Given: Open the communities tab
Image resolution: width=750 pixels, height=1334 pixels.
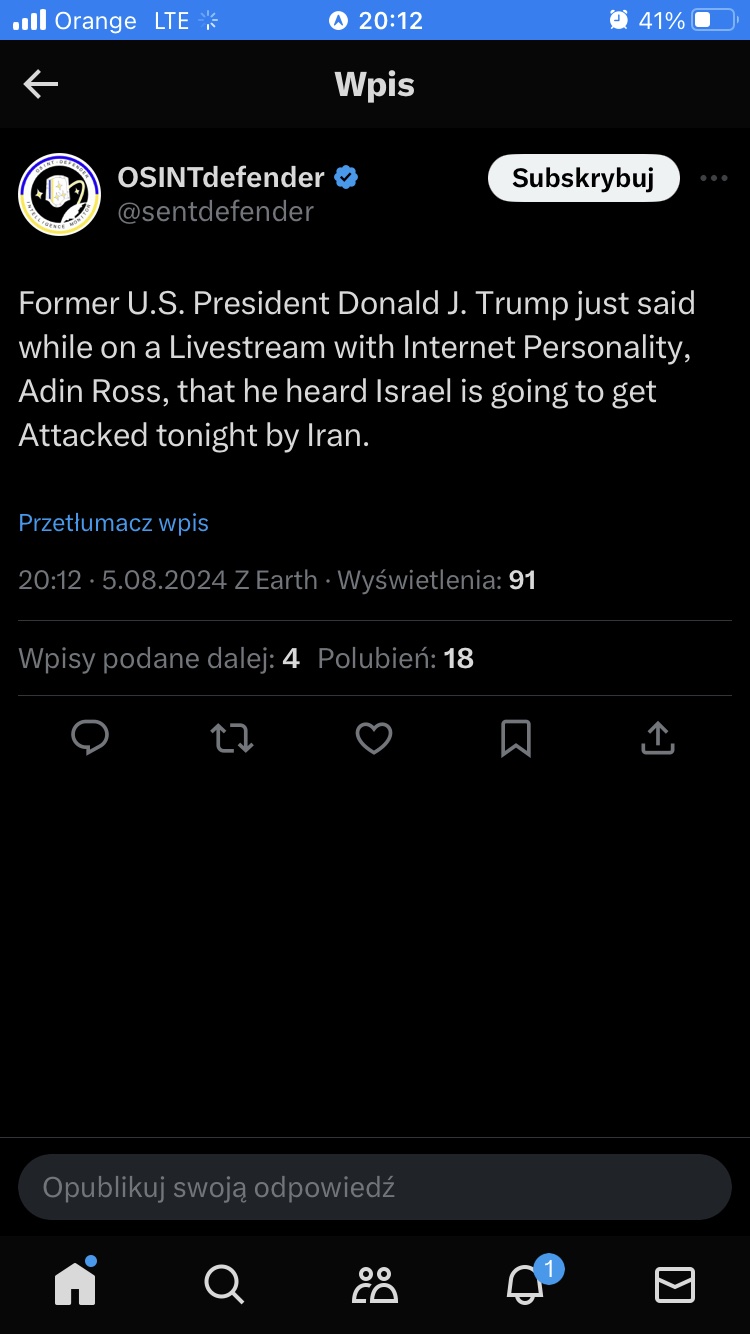Looking at the screenshot, I should [x=375, y=1284].
